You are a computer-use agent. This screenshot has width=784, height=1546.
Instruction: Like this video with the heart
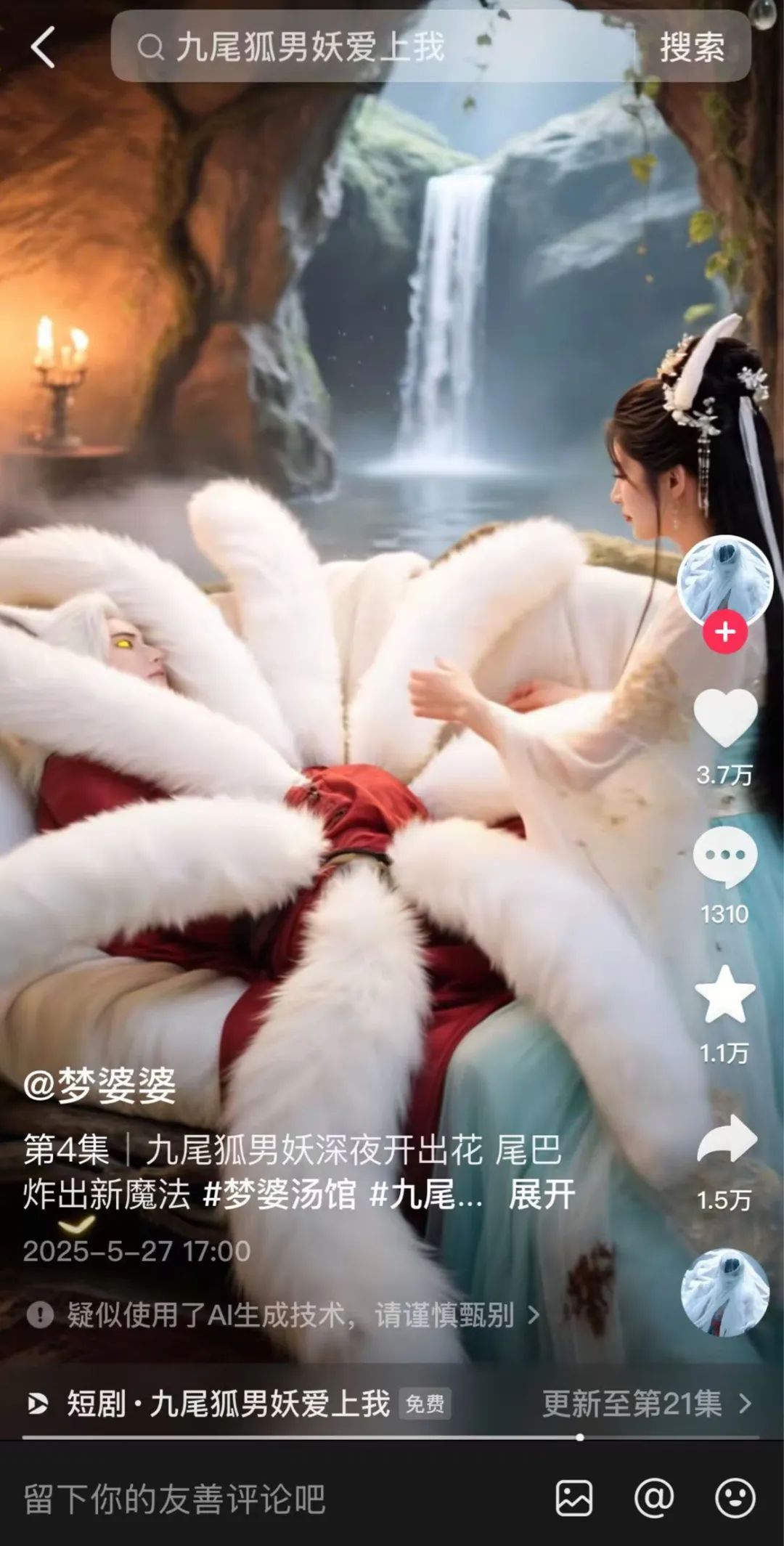724,717
